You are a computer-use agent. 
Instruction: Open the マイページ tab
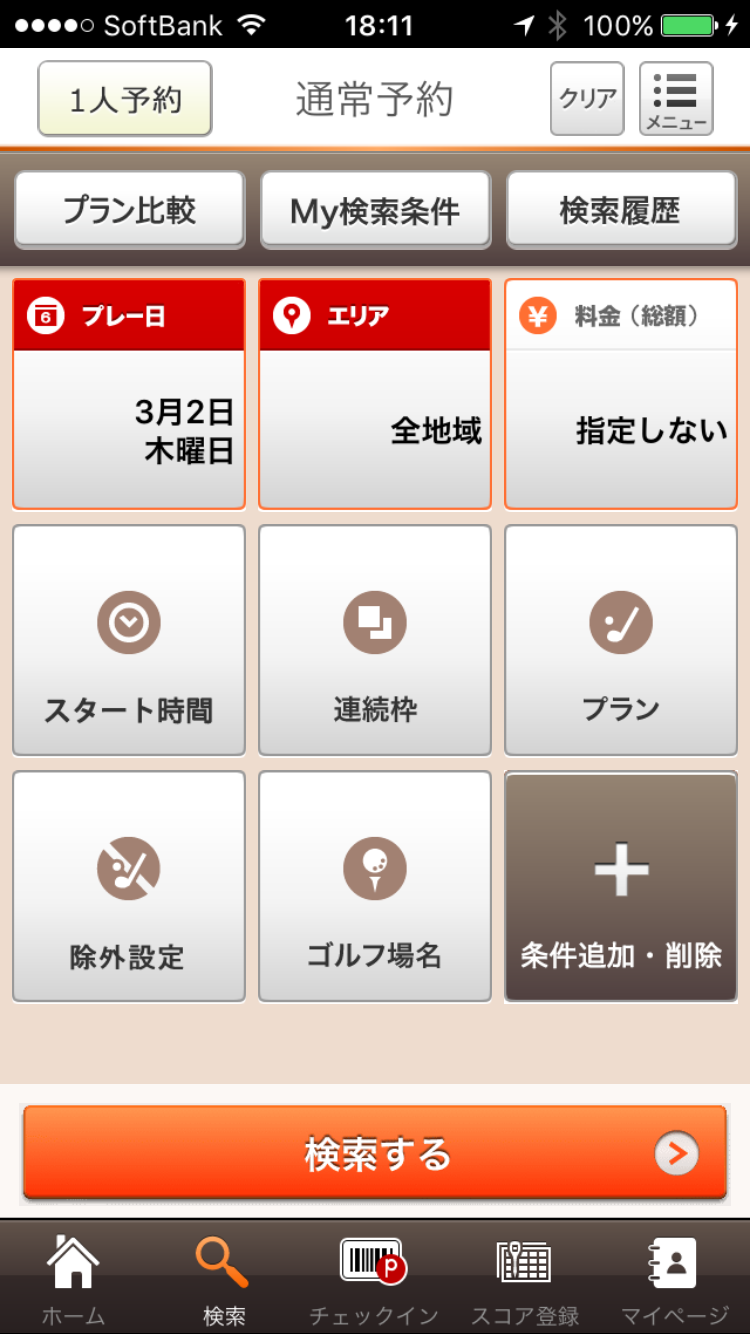675,1279
